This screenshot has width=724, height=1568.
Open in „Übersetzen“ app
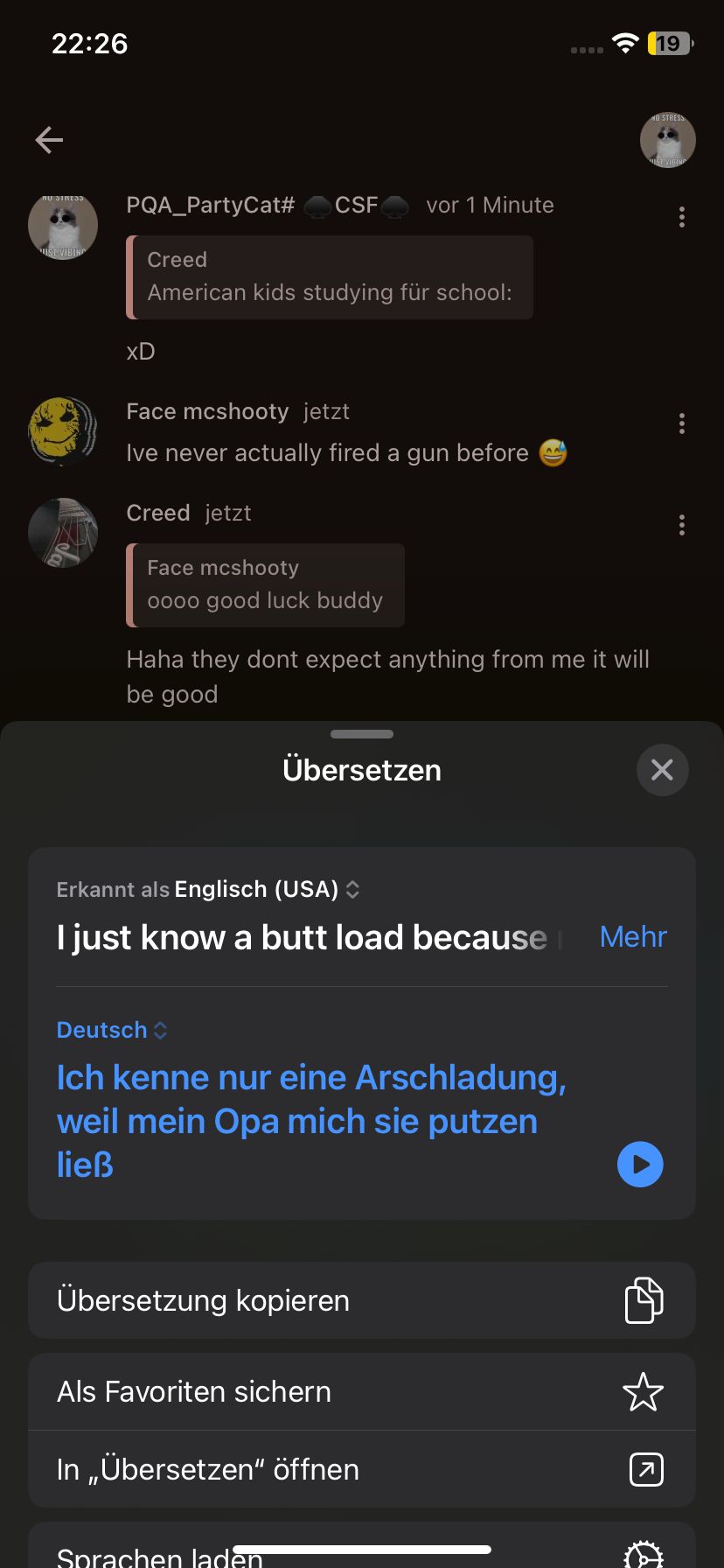click(x=362, y=1469)
